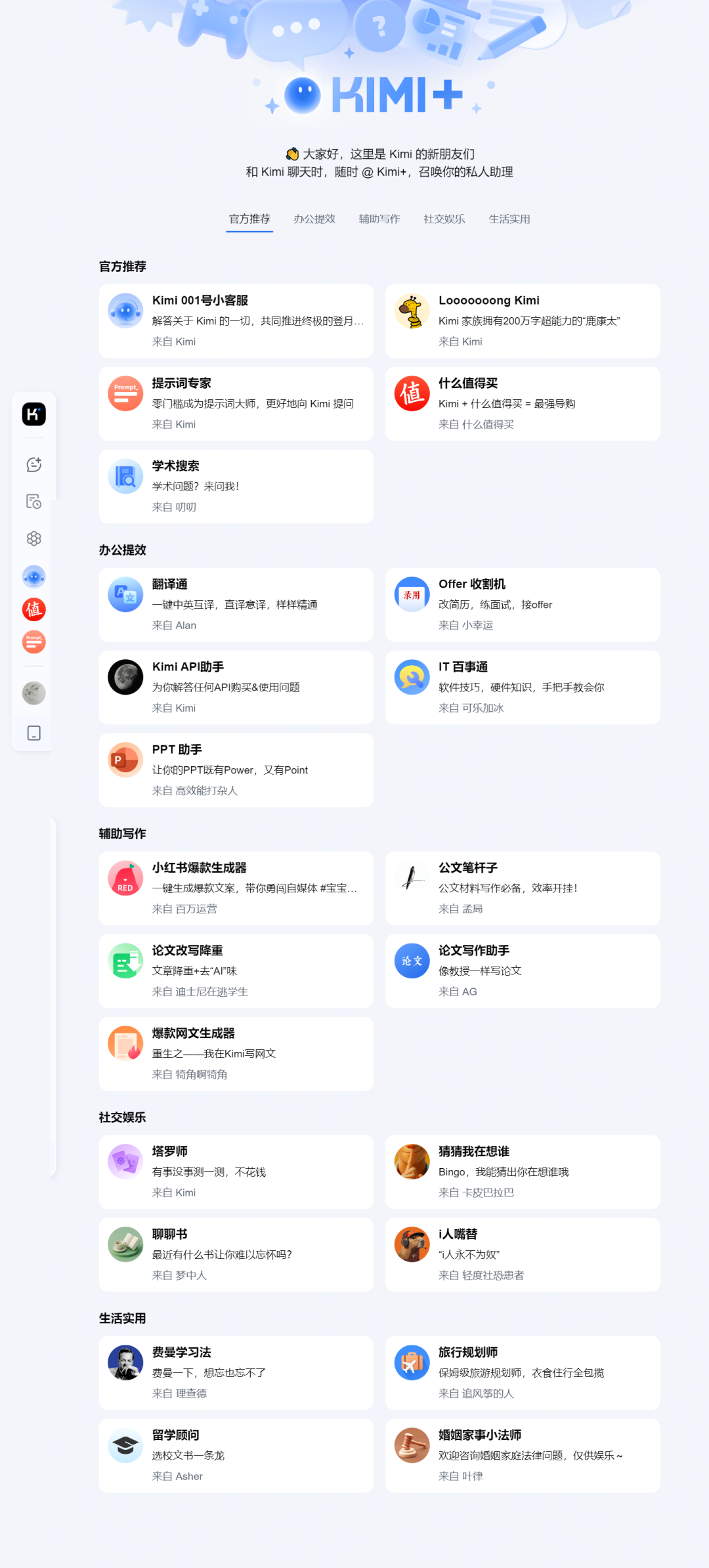Open the 旅行规划师 card
Image resolution: width=709 pixels, height=1568 pixels.
click(523, 1373)
